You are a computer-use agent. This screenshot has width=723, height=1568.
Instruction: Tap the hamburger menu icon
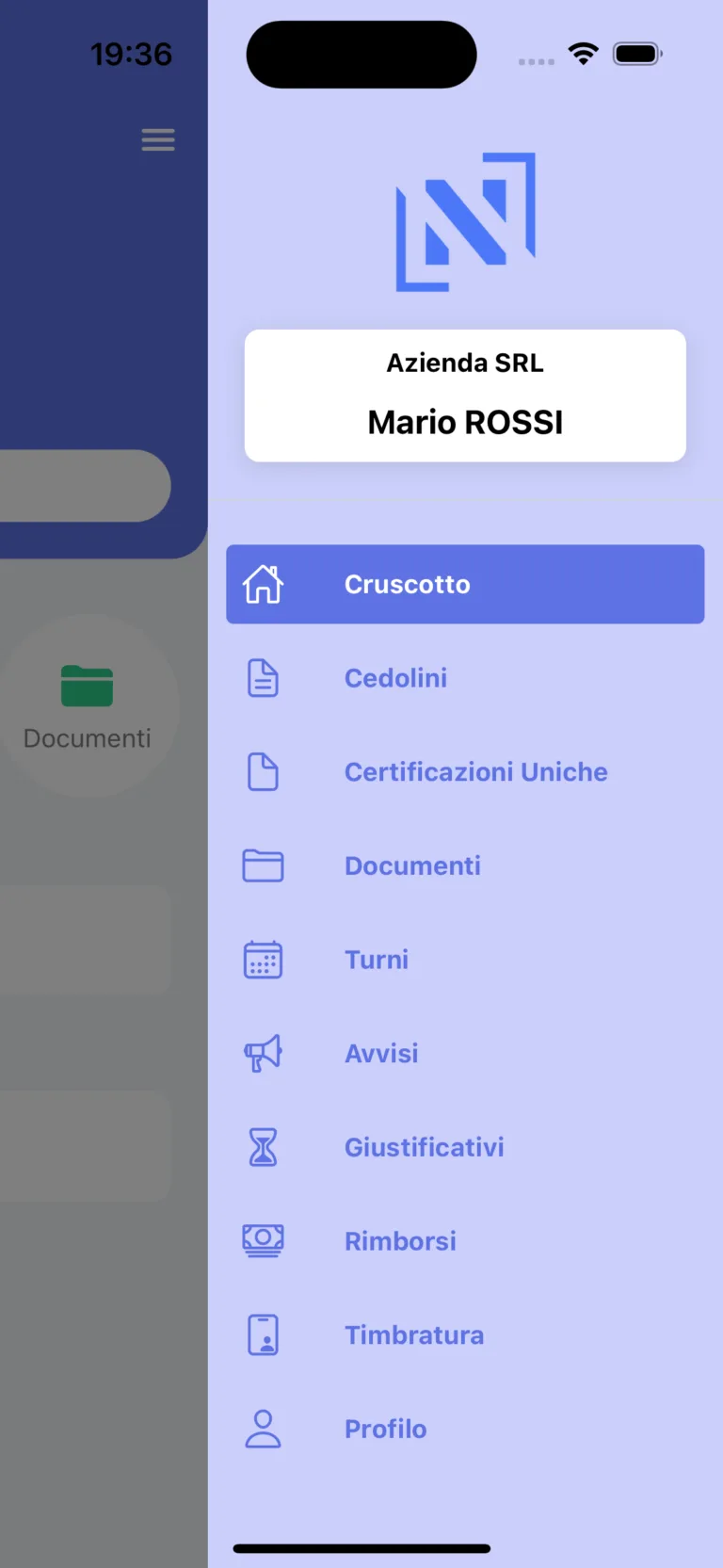click(158, 140)
